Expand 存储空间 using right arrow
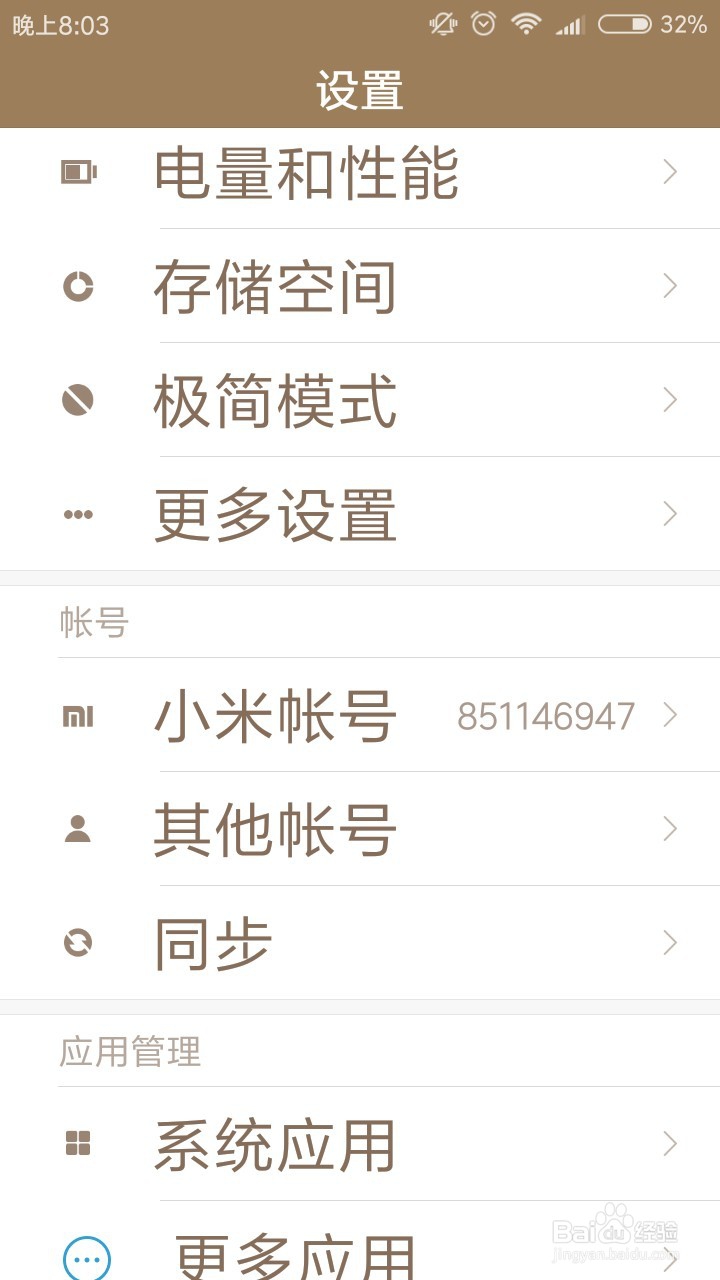720x1280 pixels. pos(668,285)
